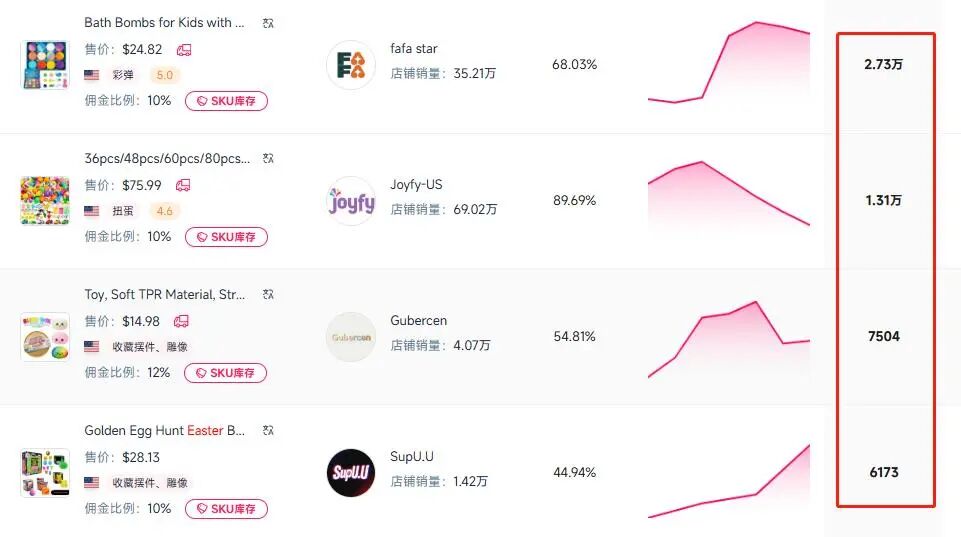Image resolution: width=961 pixels, height=537 pixels.
Task: Open SKU库存 for the 36pcs/48pcs product
Action: pos(226,237)
